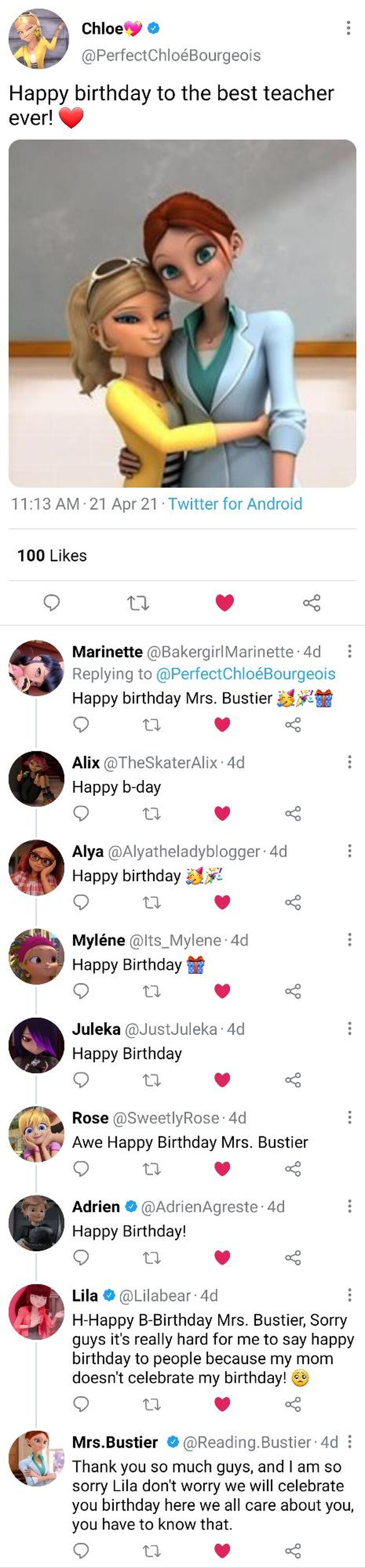Open the photo attached to Chloe's tweet
The image size is (365, 1568).
[x=182, y=313]
